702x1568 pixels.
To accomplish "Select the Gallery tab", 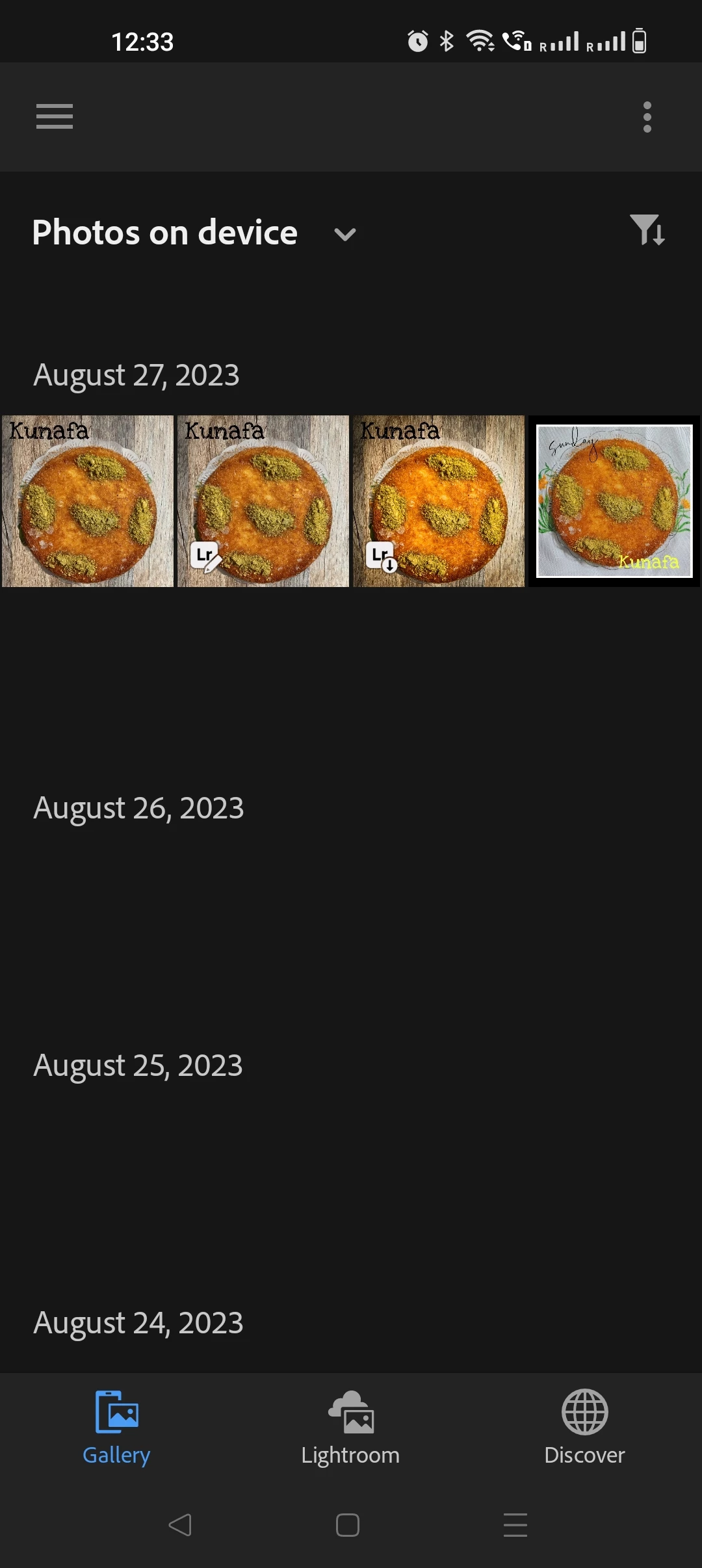I will coord(117,1428).
